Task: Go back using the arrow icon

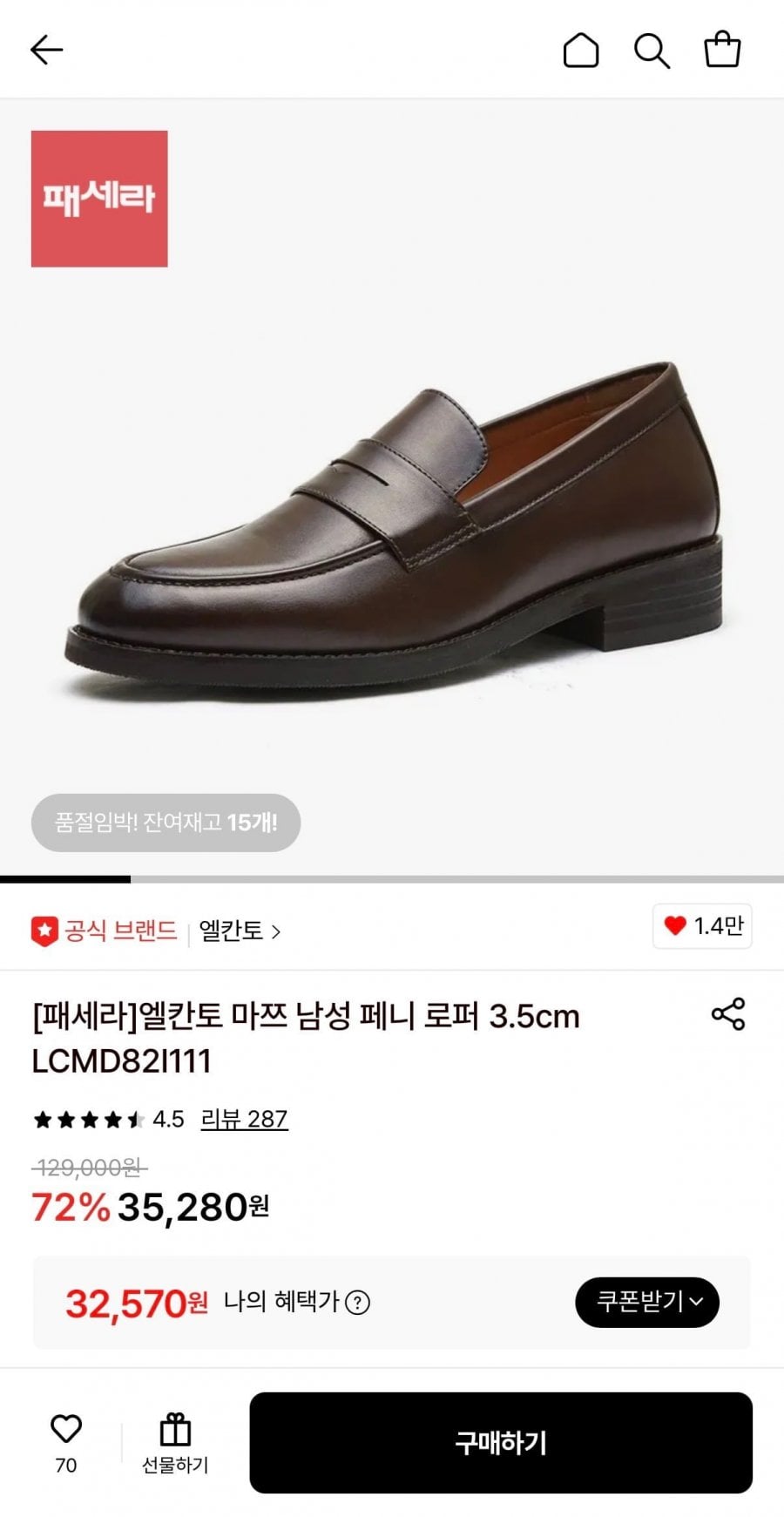Action: pos(47,50)
